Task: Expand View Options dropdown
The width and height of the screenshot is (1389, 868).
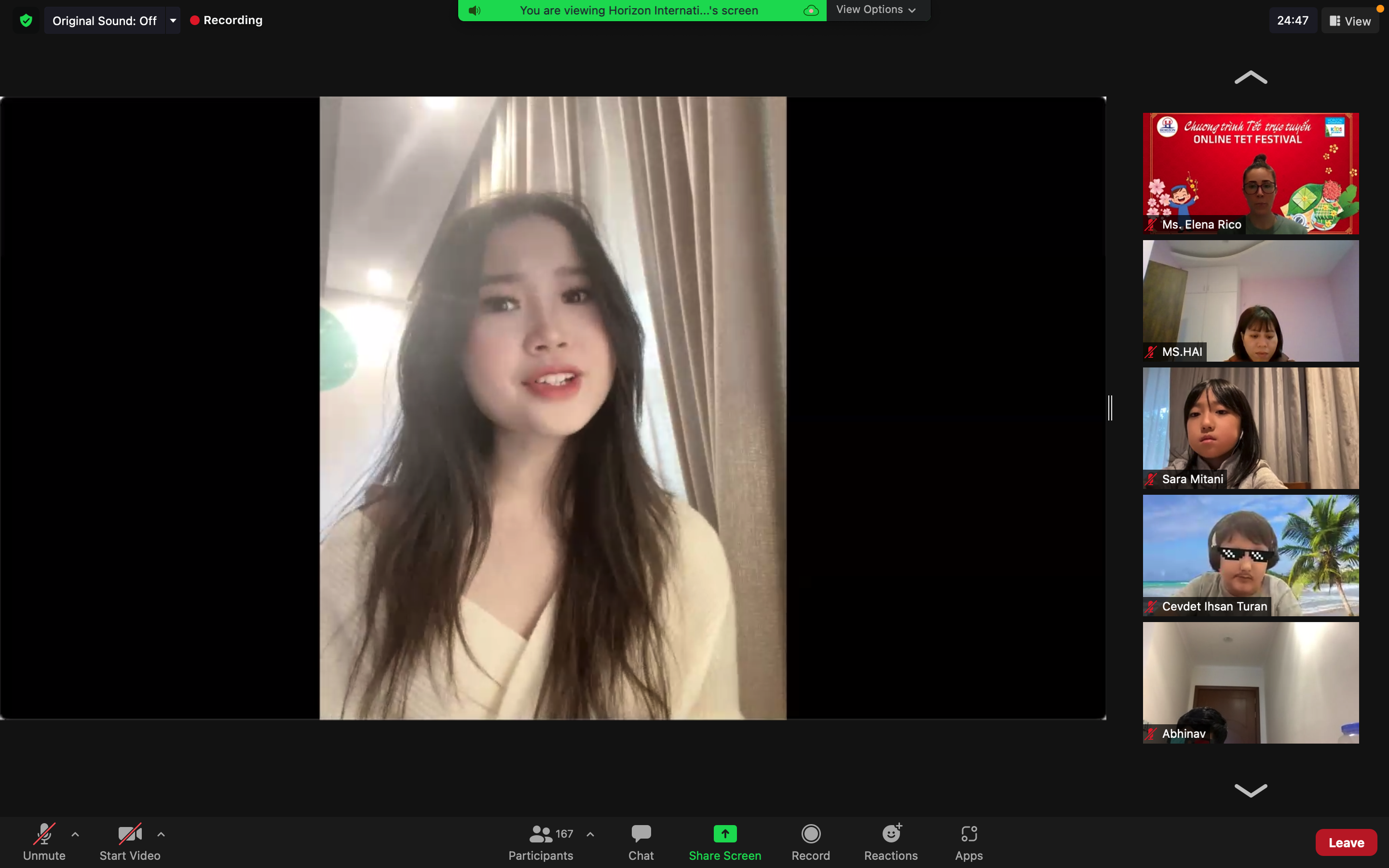Action: (x=876, y=10)
